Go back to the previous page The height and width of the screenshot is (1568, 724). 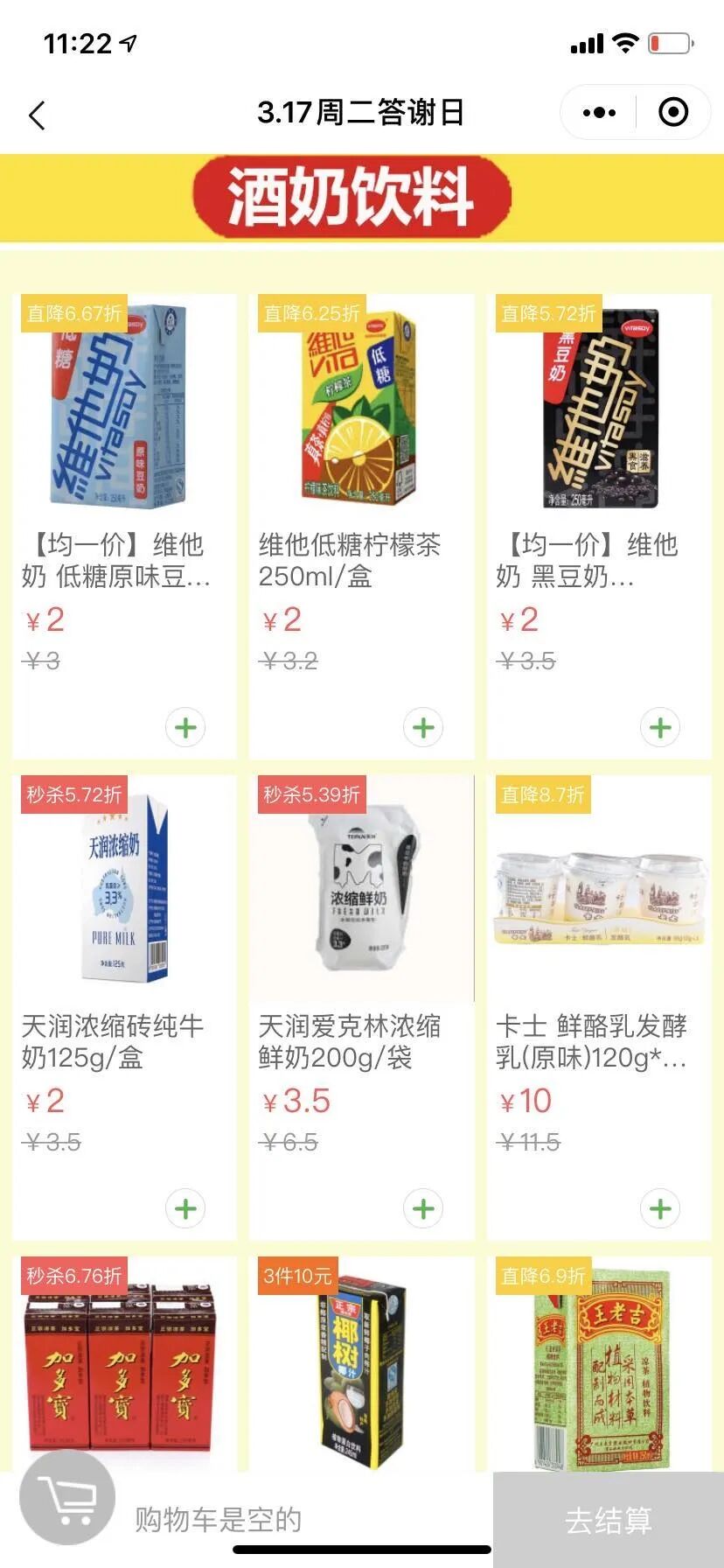(x=37, y=115)
